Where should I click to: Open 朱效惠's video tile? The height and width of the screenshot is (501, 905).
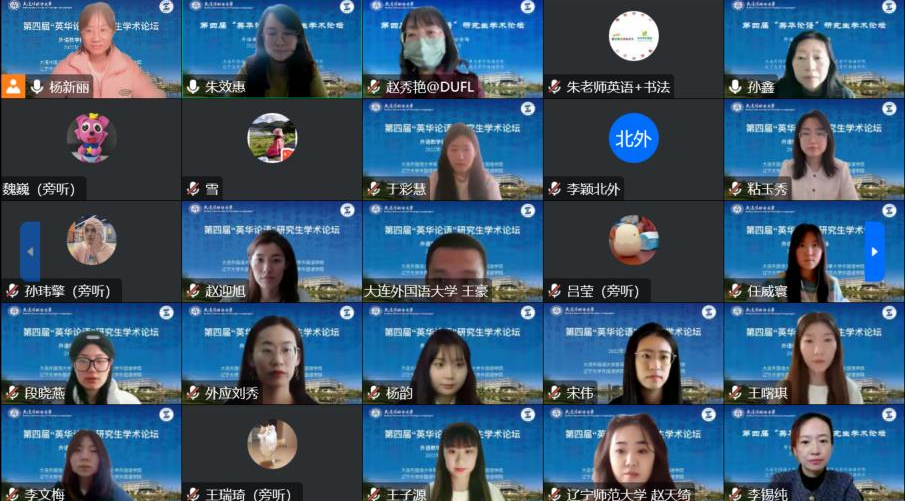coord(271,48)
